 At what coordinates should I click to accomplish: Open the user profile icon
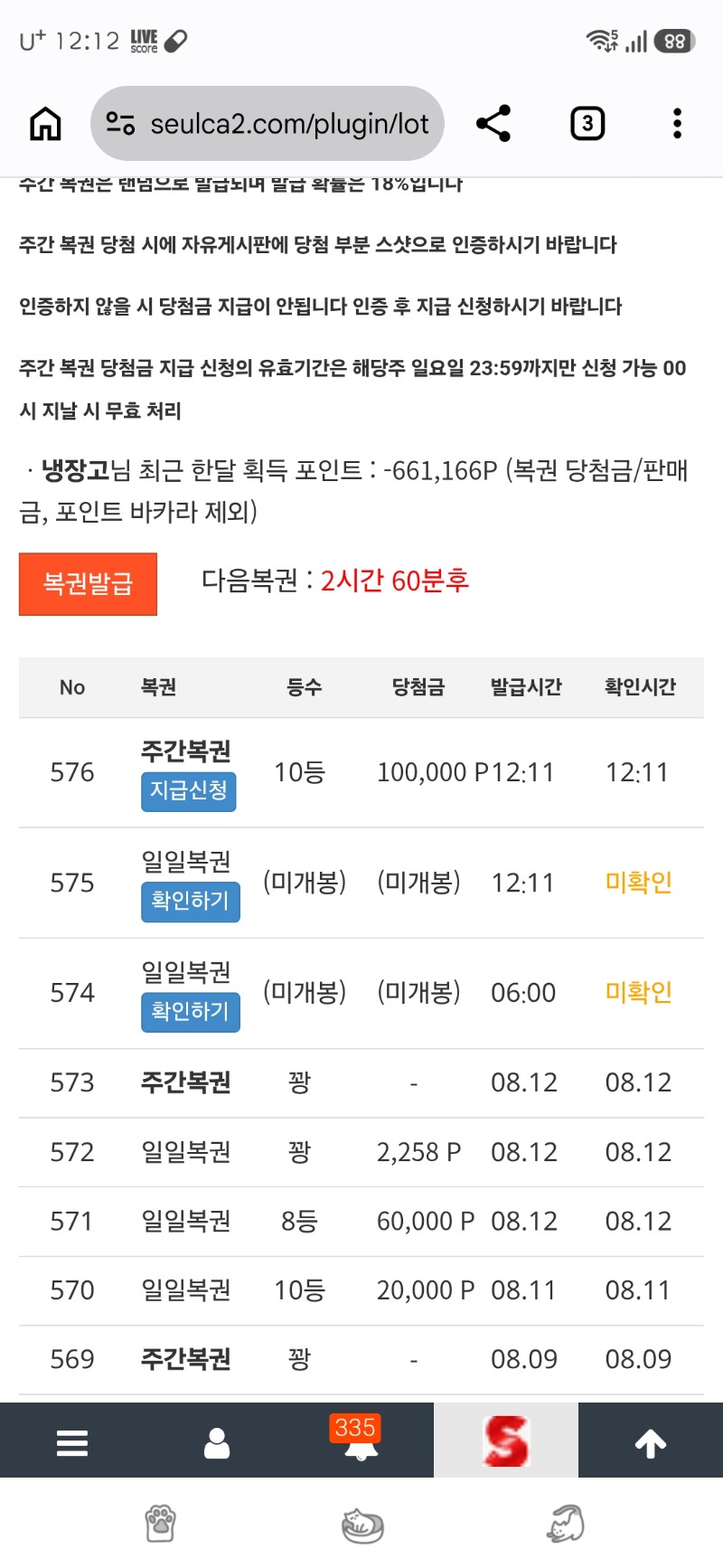tap(217, 1443)
